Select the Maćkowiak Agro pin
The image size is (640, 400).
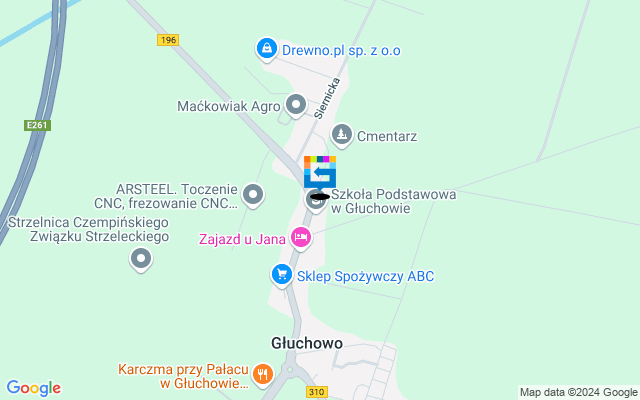pos(296,104)
